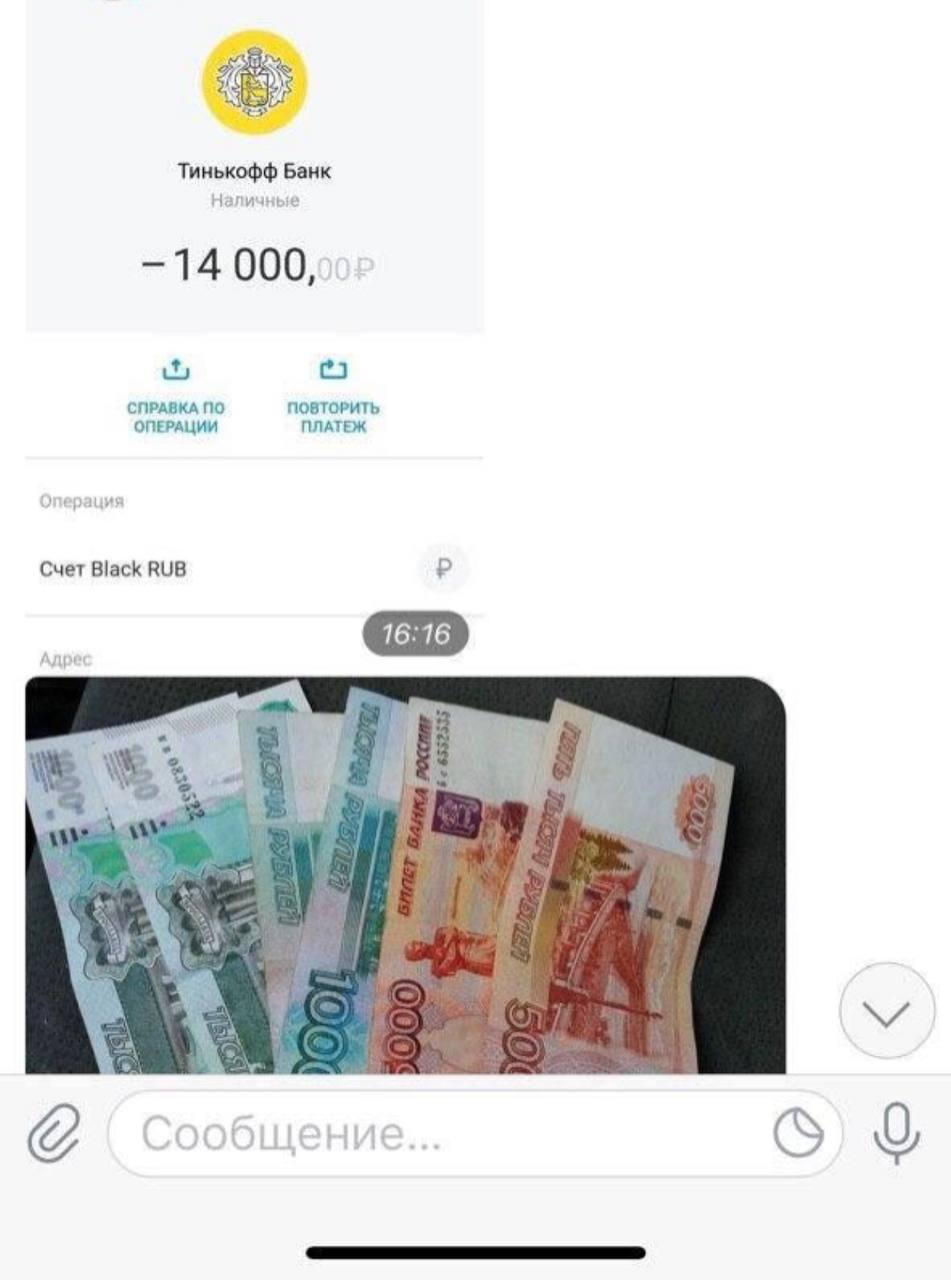Jump to latest messages with down arrow

886,1014
